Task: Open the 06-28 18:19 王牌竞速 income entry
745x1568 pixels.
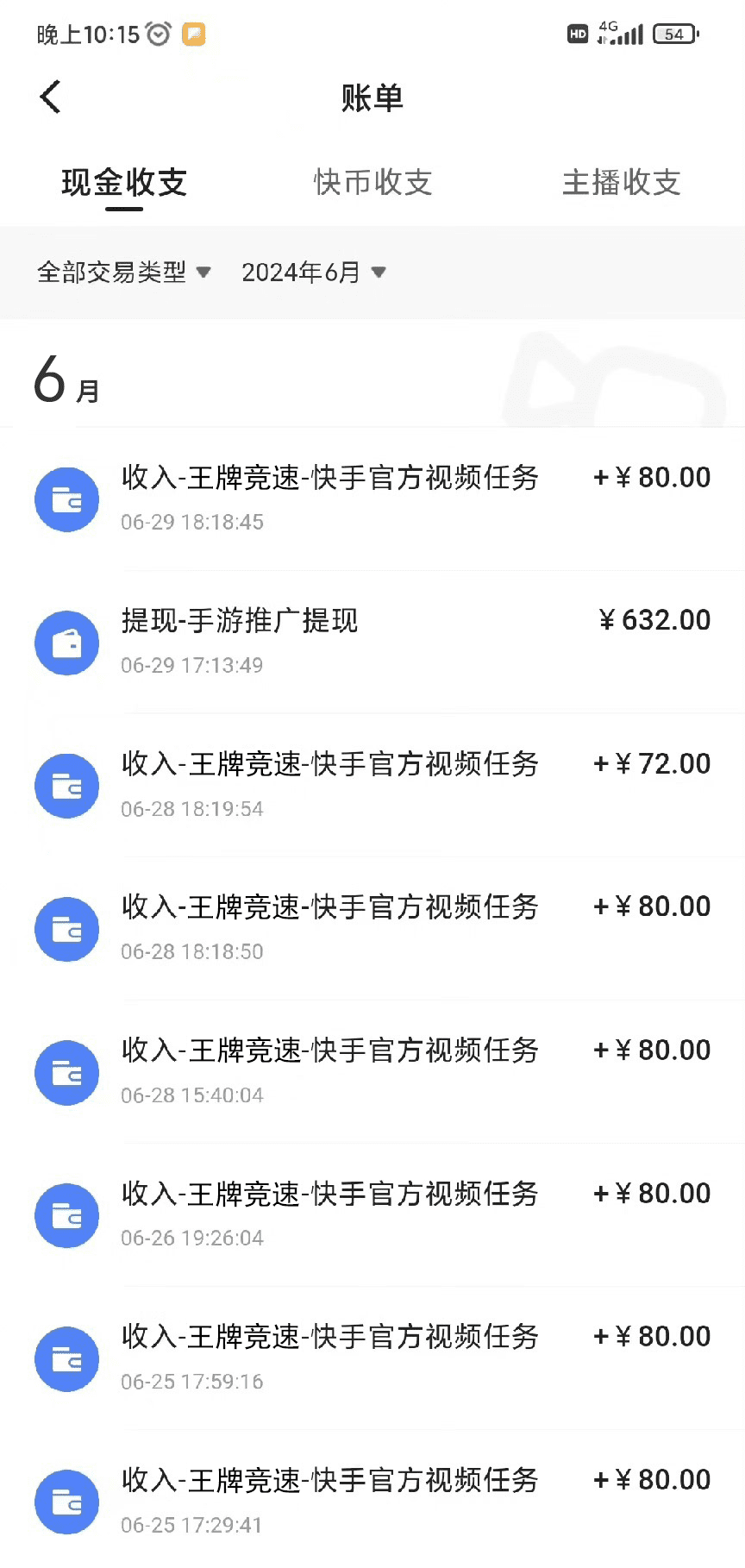Action: click(330, 764)
